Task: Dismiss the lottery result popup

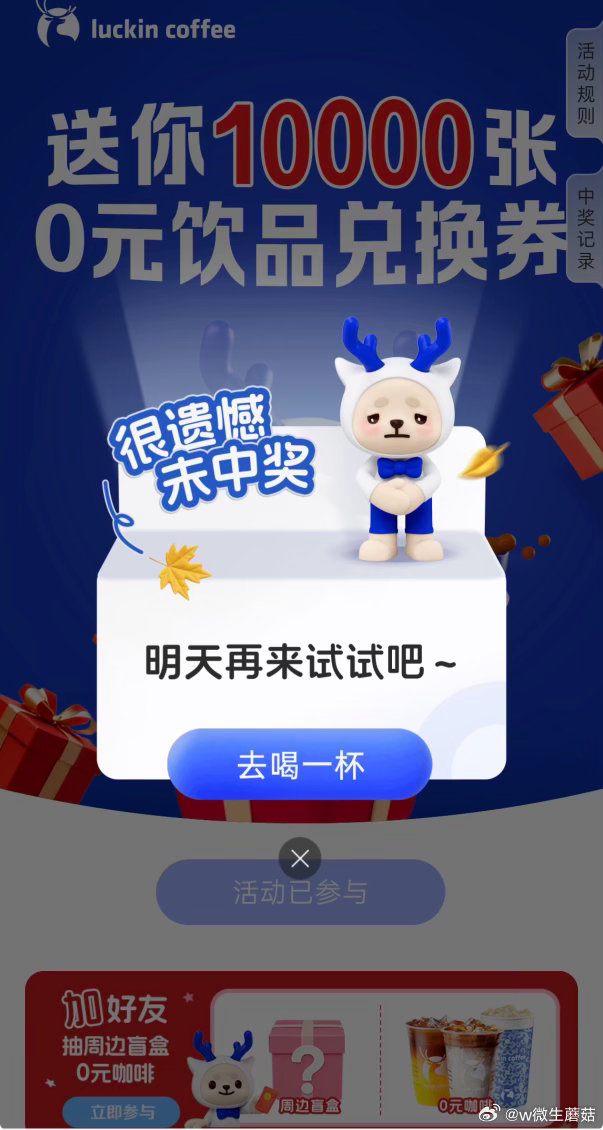Action: [x=299, y=858]
